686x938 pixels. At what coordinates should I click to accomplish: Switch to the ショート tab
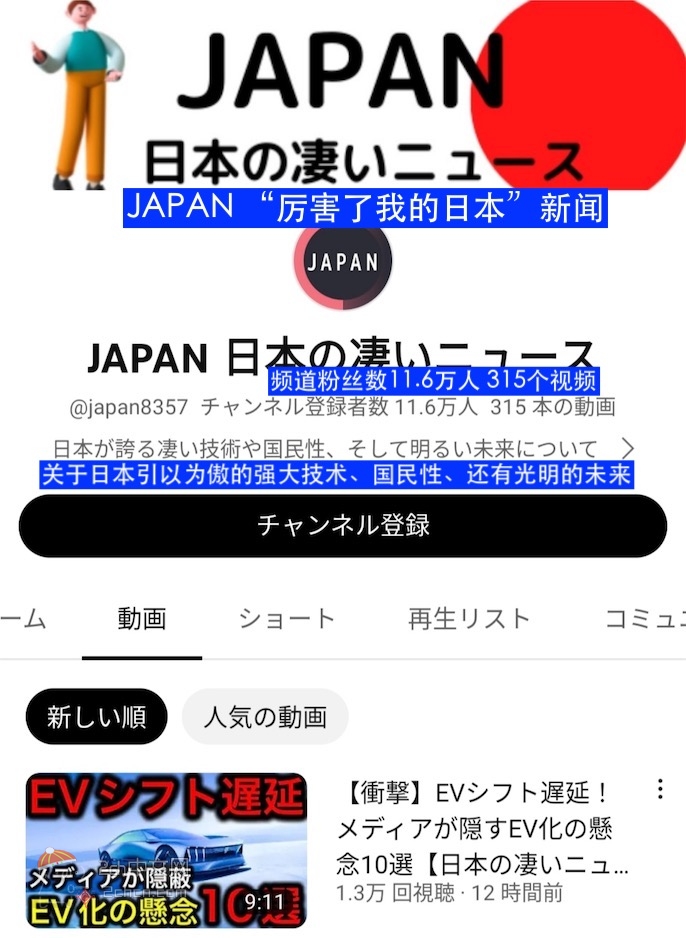click(287, 619)
